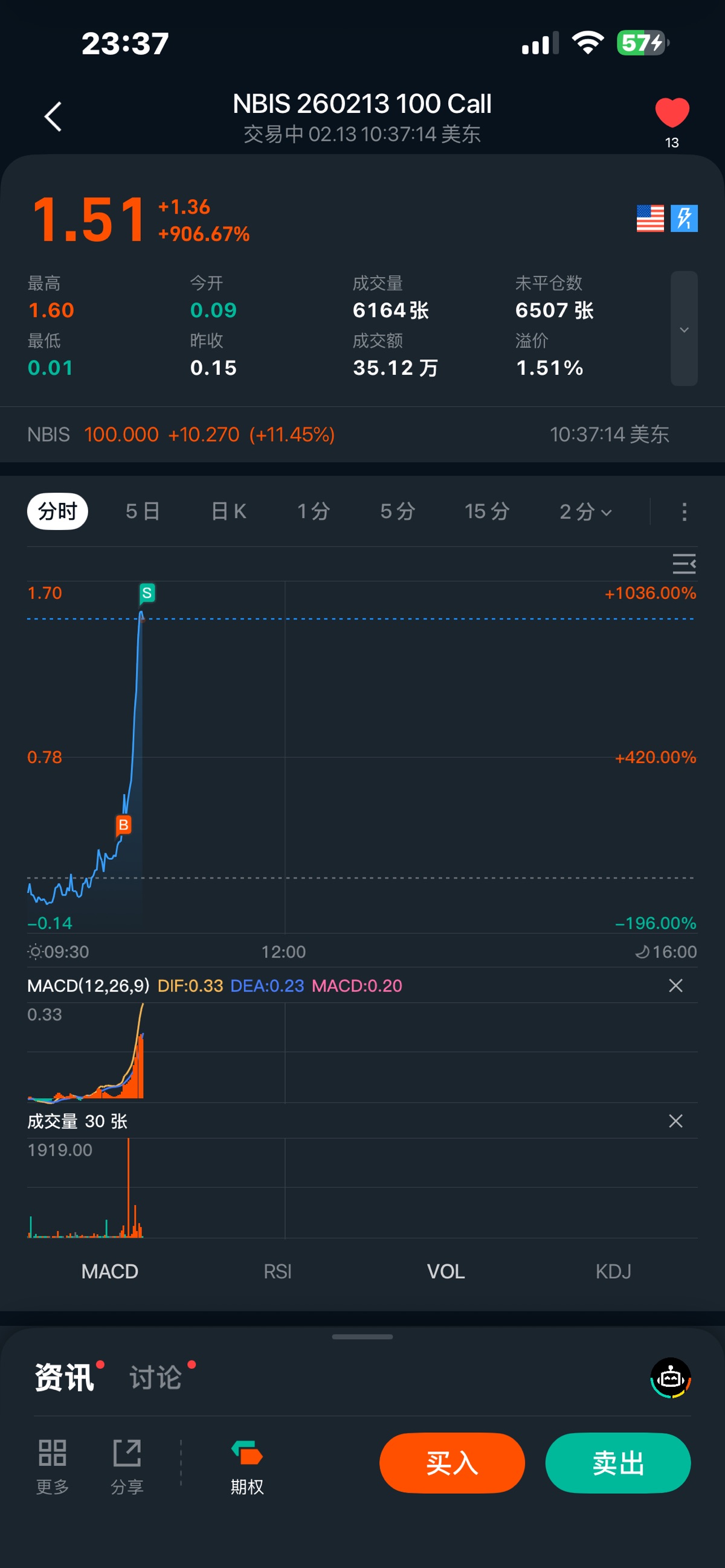Open the underlying NBIS stock quote row
This screenshot has width=725, height=1568.
point(347,435)
